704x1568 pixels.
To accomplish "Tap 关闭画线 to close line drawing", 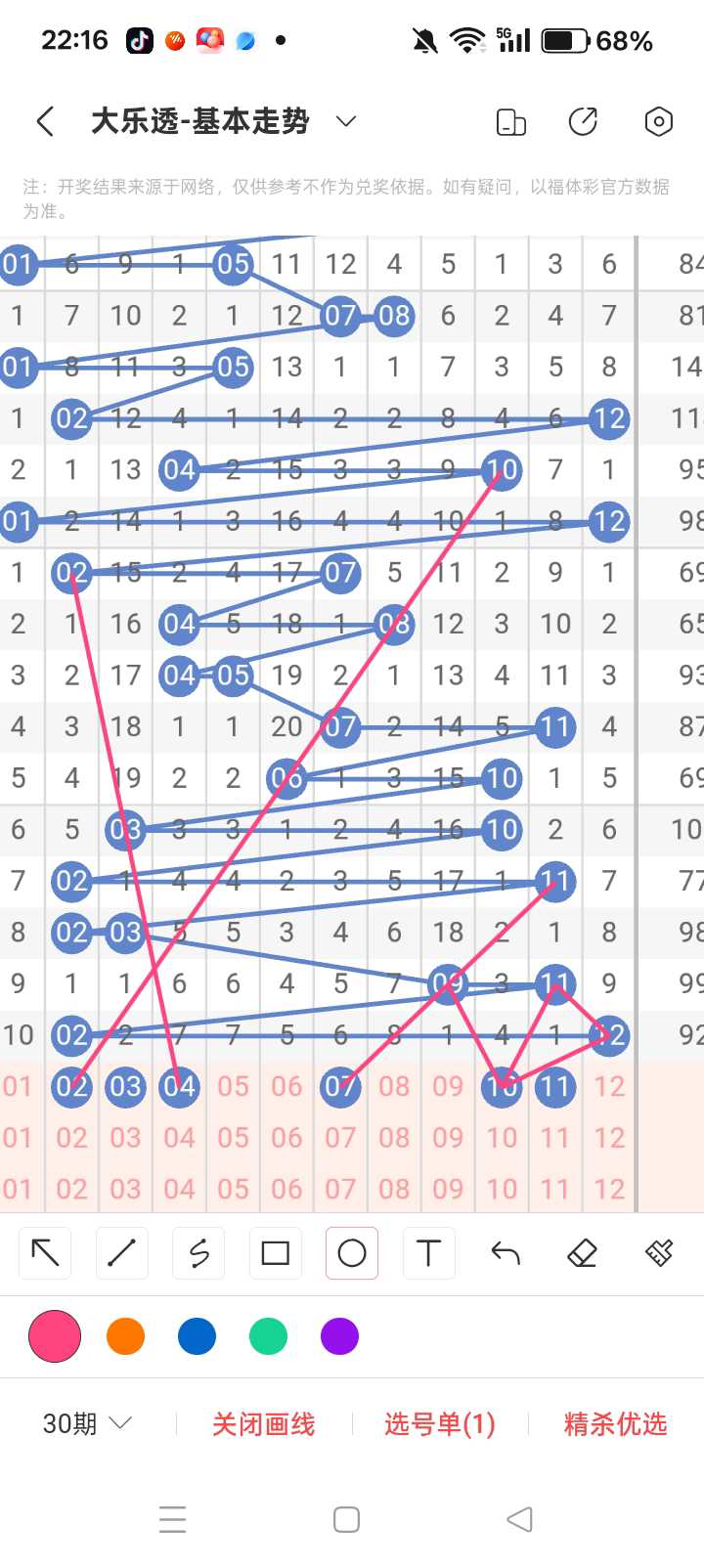I will (x=264, y=1424).
